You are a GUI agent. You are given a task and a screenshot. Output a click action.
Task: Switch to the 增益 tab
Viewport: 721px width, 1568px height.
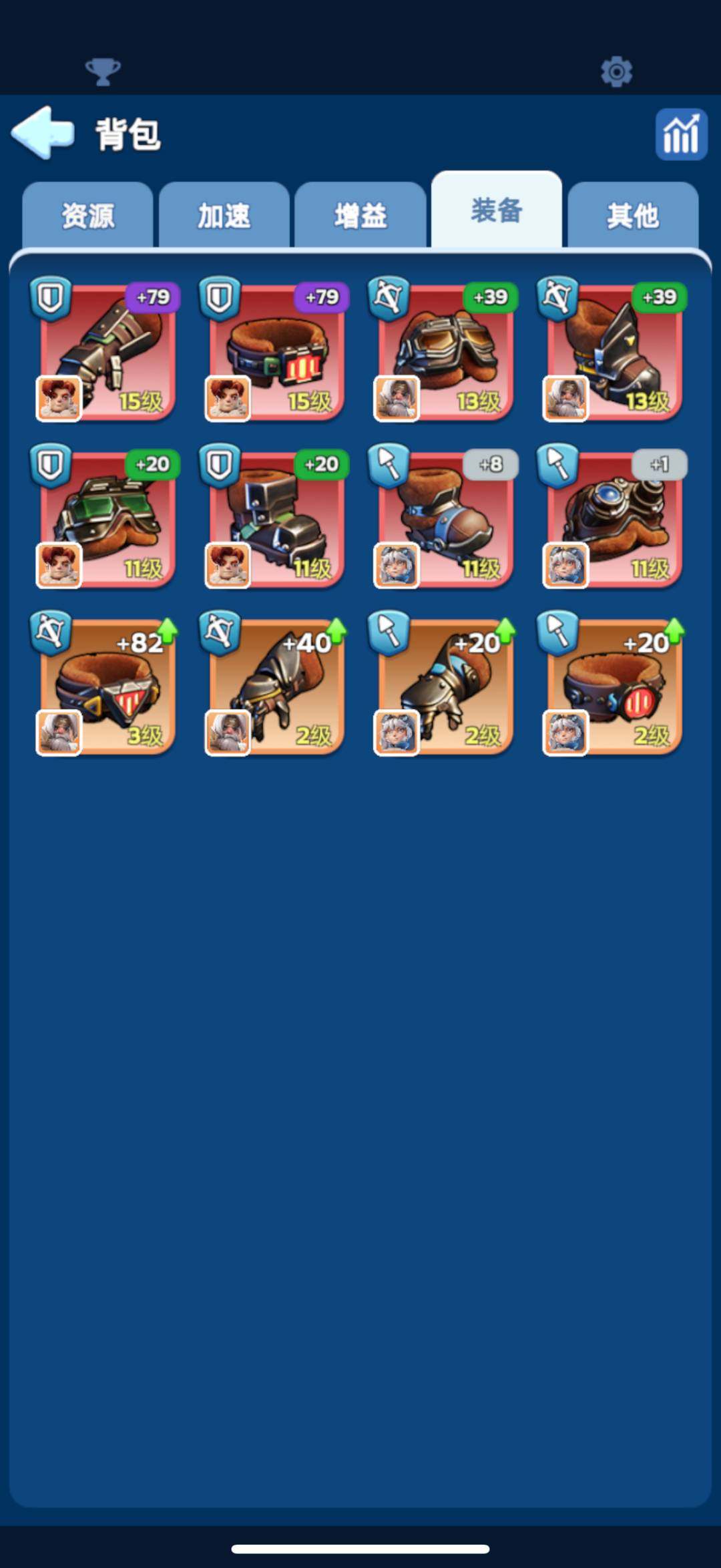(360, 216)
